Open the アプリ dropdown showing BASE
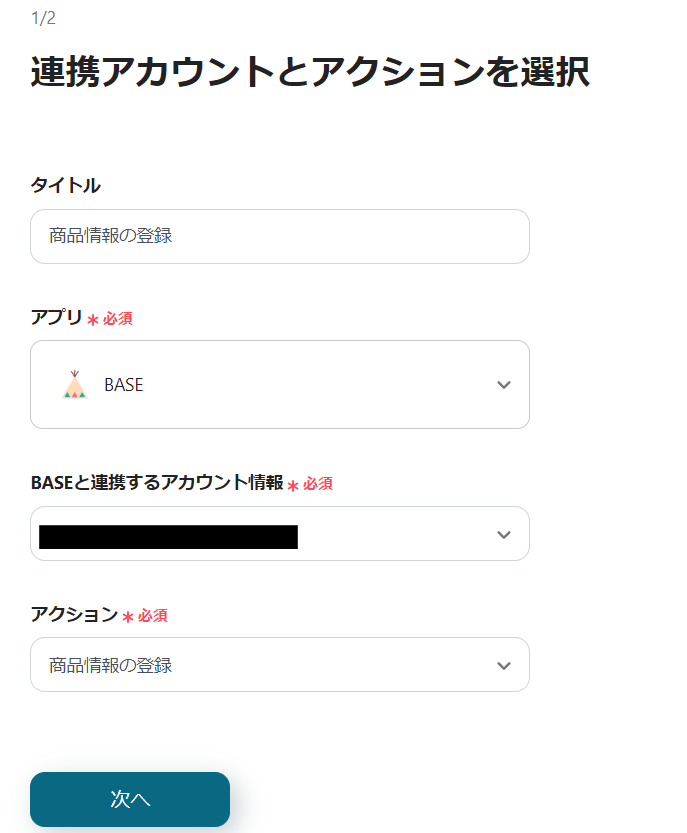The image size is (687, 833). click(279, 385)
